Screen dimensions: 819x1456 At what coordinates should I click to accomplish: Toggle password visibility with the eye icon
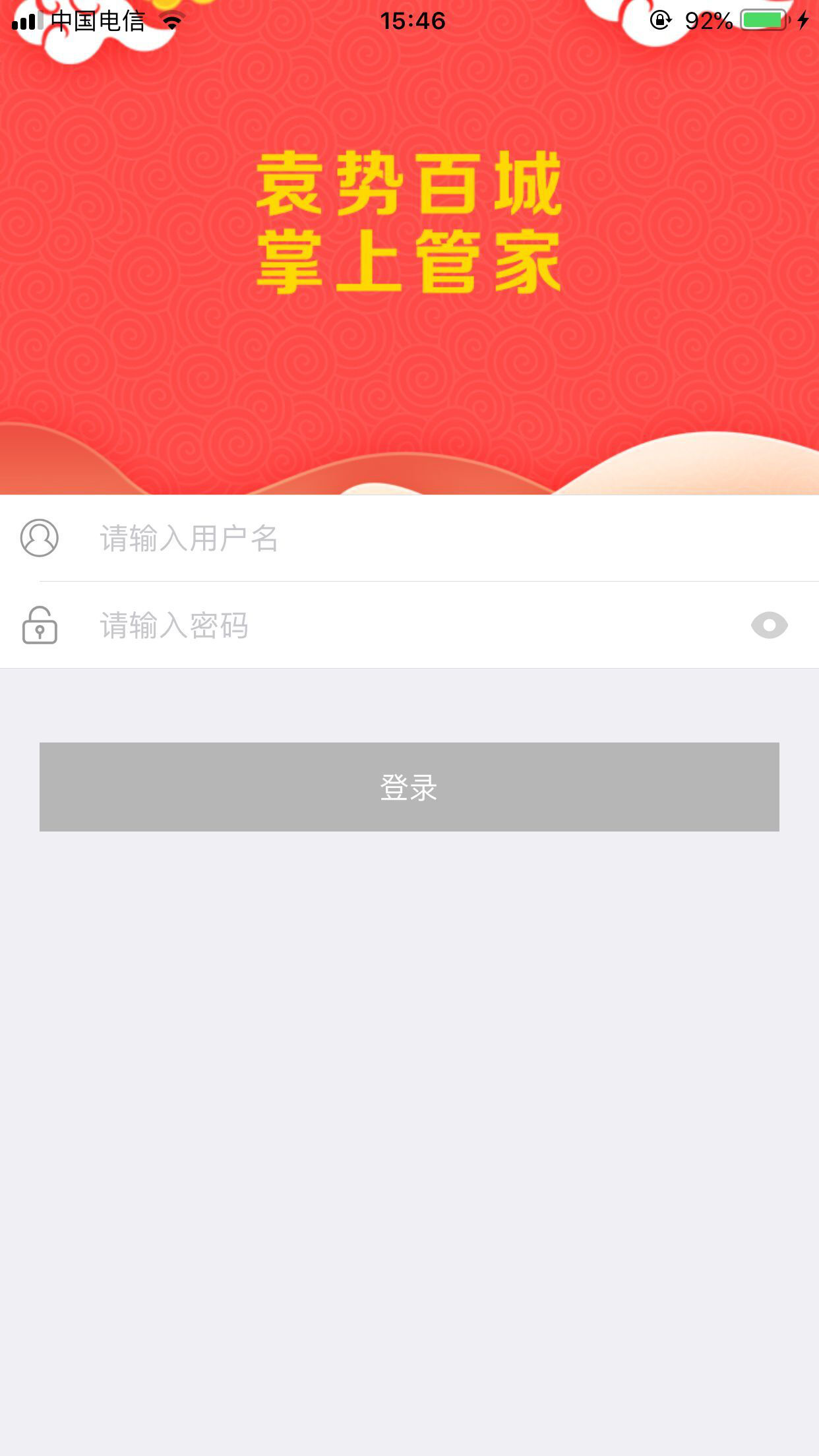pyautogui.click(x=769, y=625)
